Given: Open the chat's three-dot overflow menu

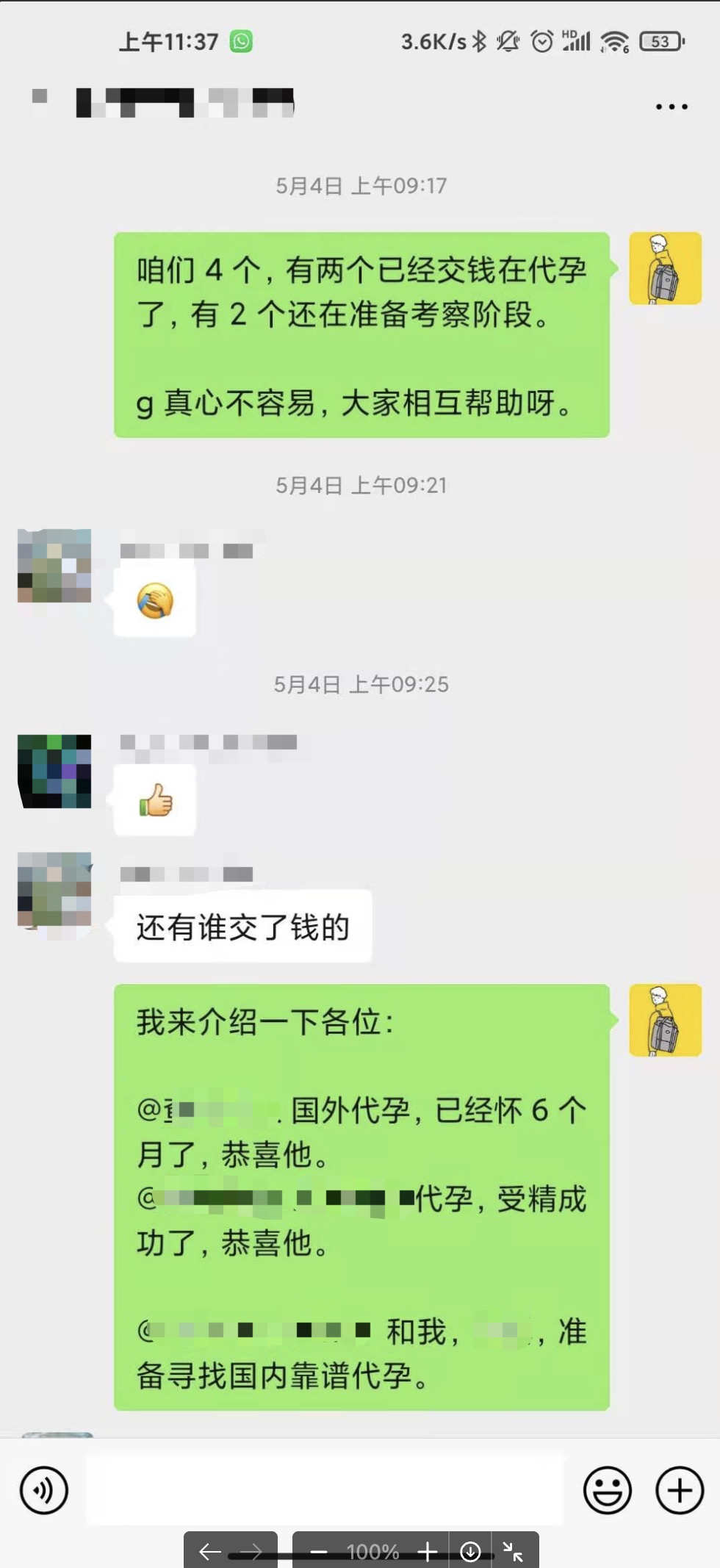Looking at the screenshot, I should coord(672,107).
